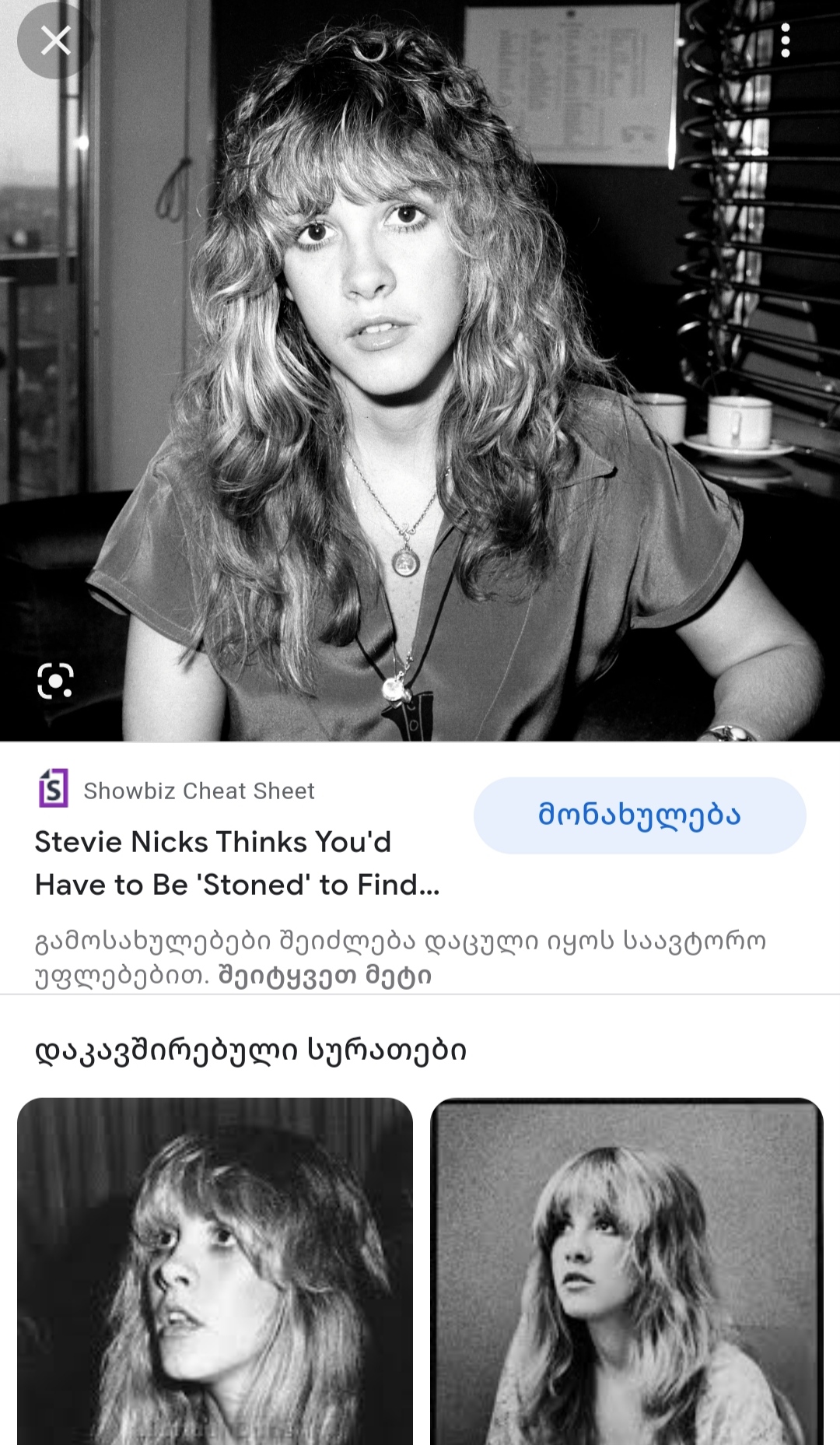Tap the მონახულება visit button
This screenshot has height=1445, width=840.
coord(639,815)
